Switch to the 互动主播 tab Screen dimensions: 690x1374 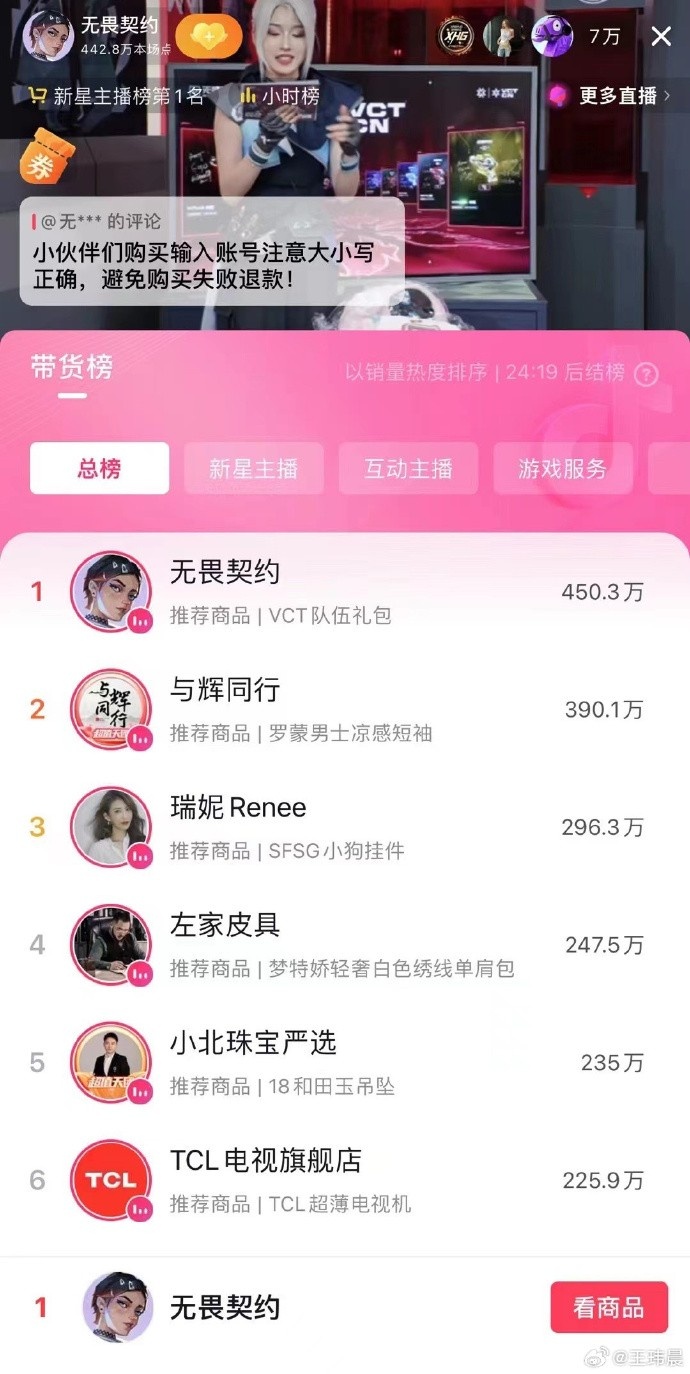408,468
